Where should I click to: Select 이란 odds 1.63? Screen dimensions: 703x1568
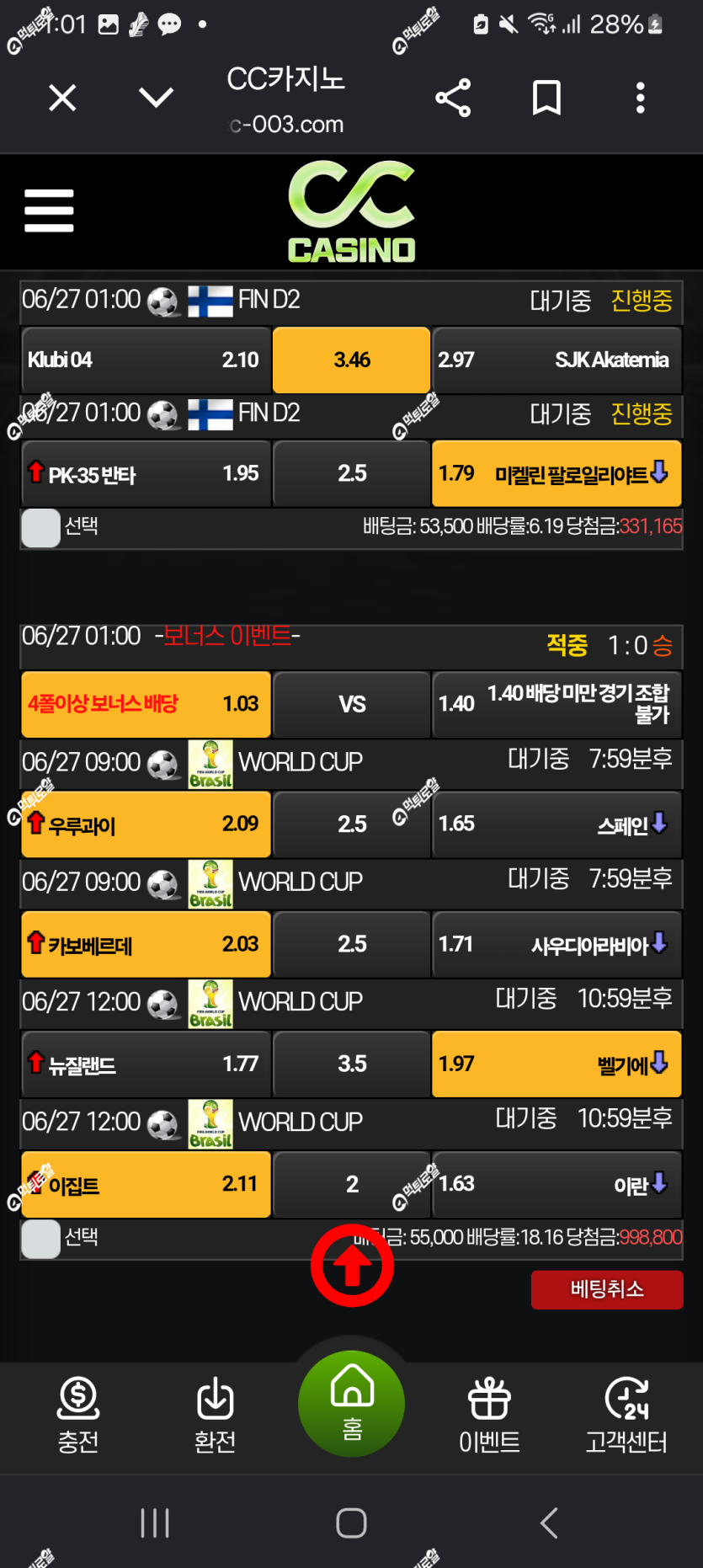point(557,1184)
